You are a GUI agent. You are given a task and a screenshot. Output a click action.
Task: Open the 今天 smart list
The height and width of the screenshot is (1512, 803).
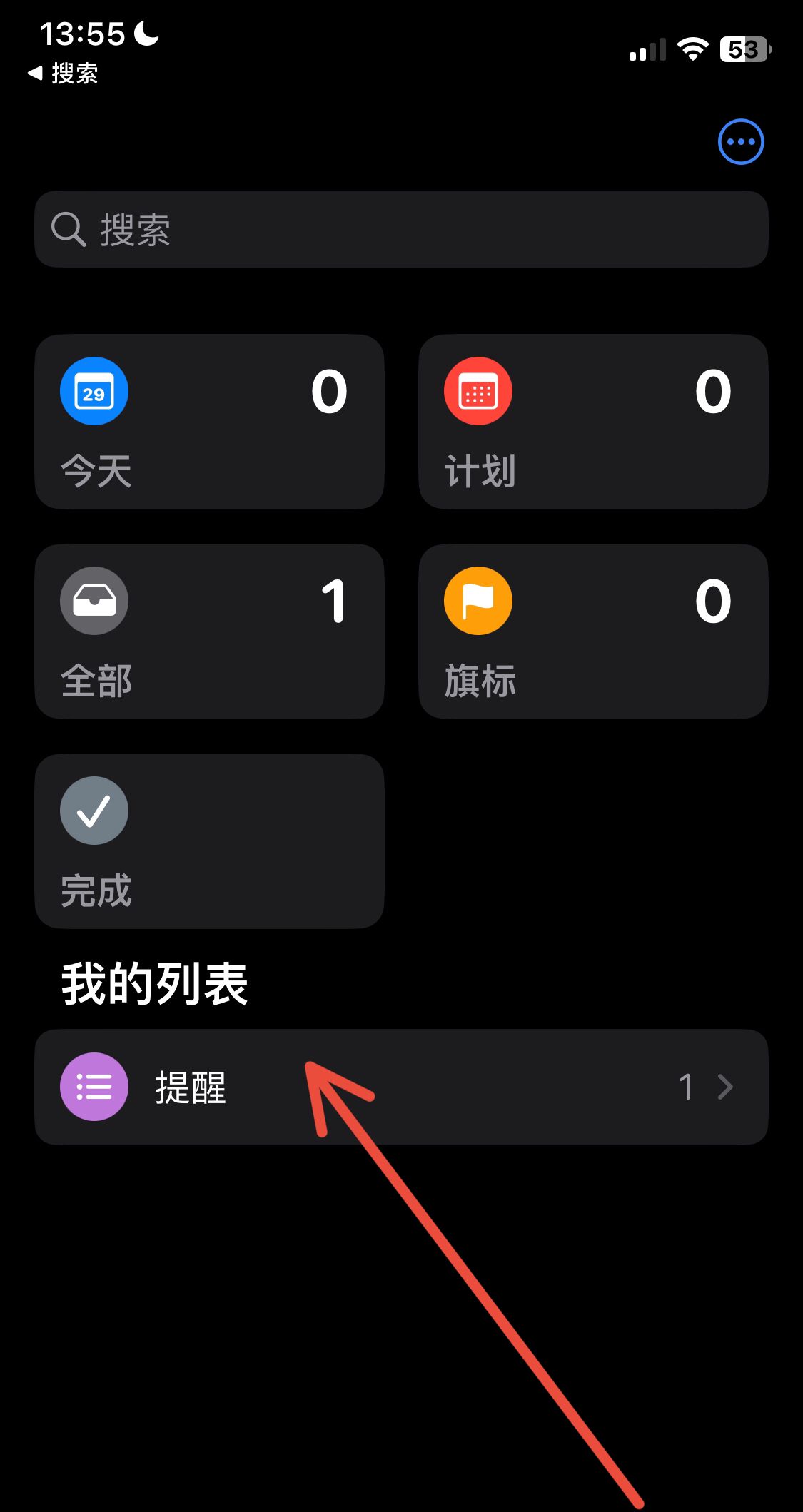[209, 421]
